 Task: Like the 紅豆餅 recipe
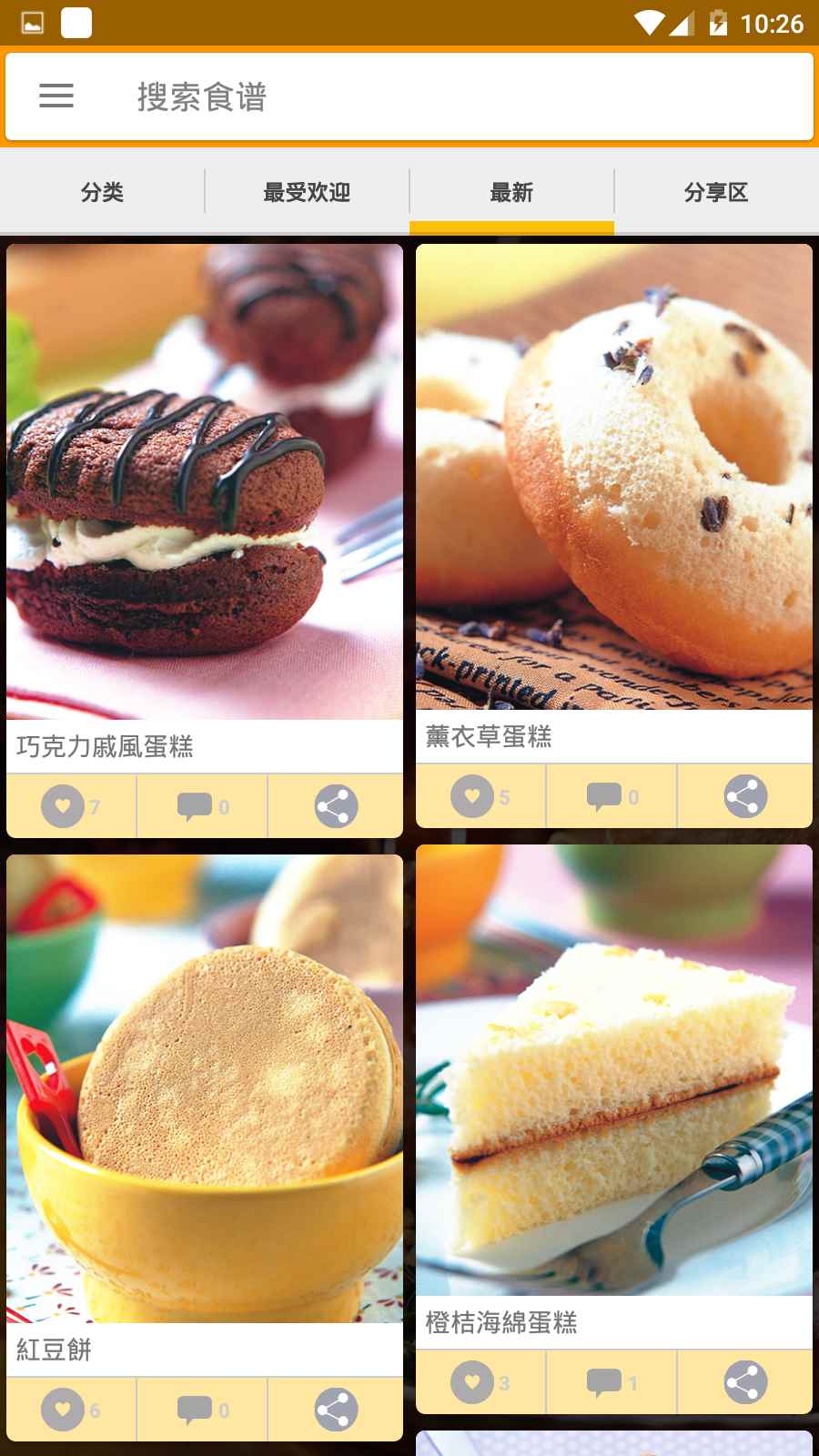click(x=64, y=1410)
